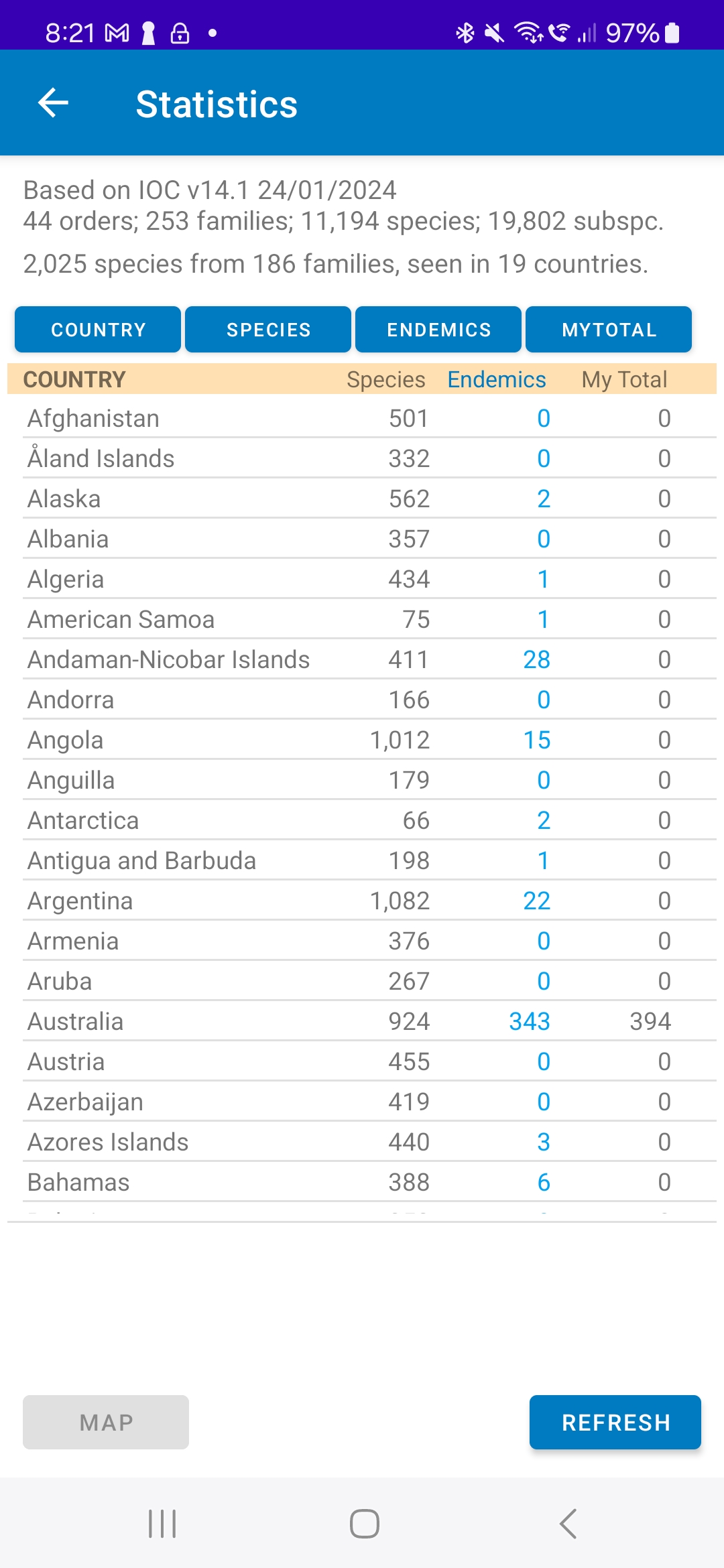Image resolution: width=724 pixels, height=1568 pixels.
Task: Open Angola's 15 endemics
Action: [x=536, y=740]
